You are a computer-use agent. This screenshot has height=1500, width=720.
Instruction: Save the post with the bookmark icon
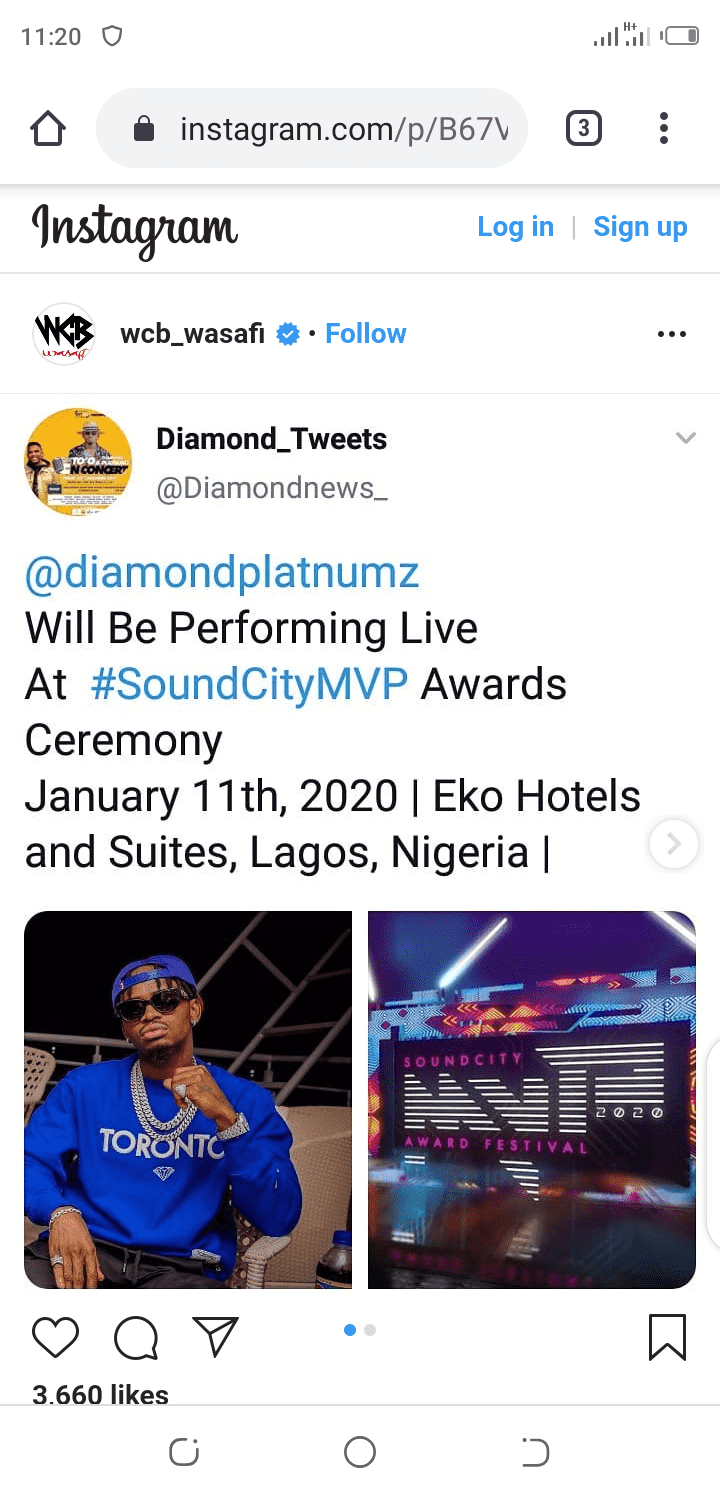tap(667, 1337)
